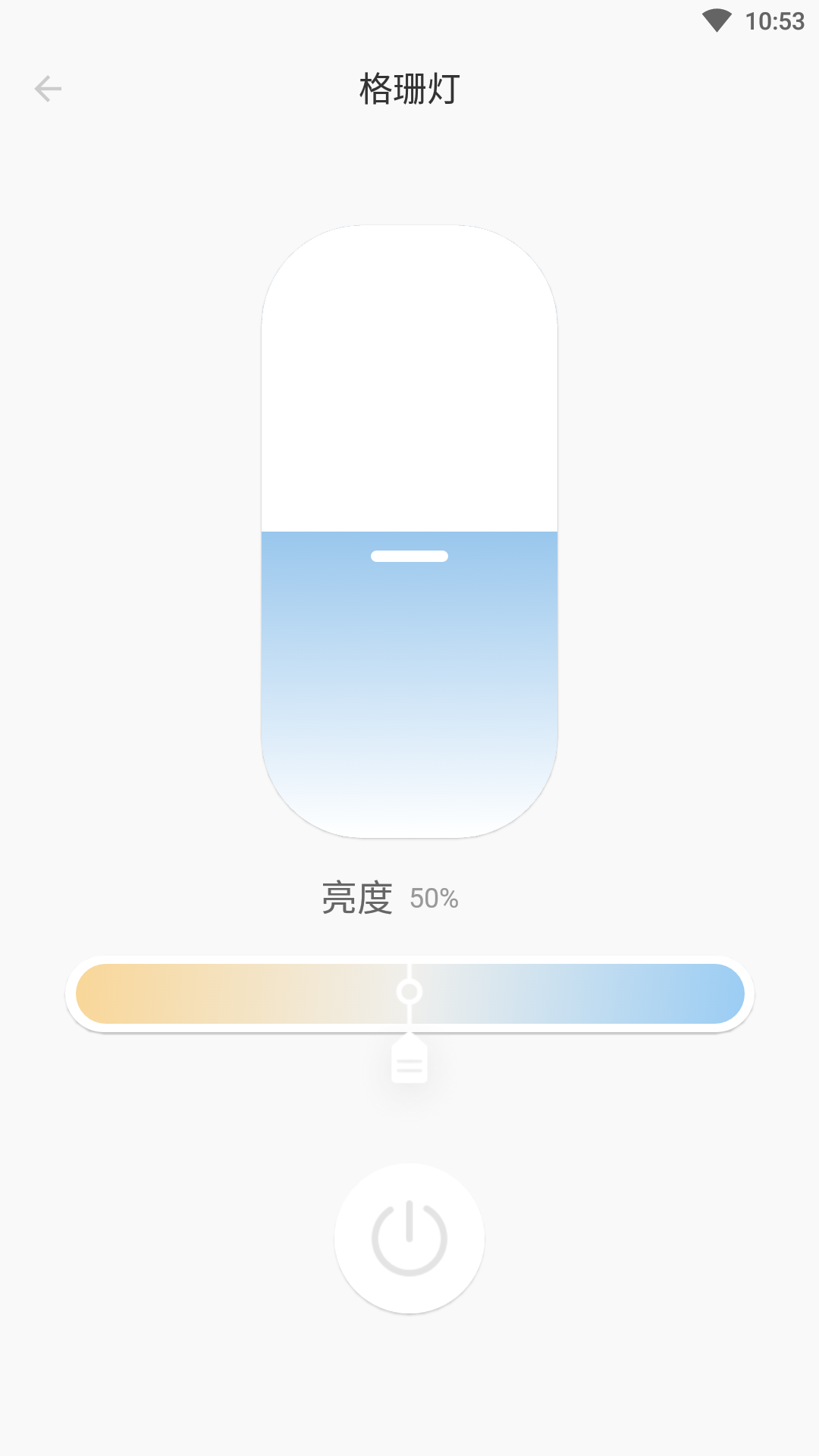Select the cool blue end of the color slider
819x1456 pixels.
point(705,993)
